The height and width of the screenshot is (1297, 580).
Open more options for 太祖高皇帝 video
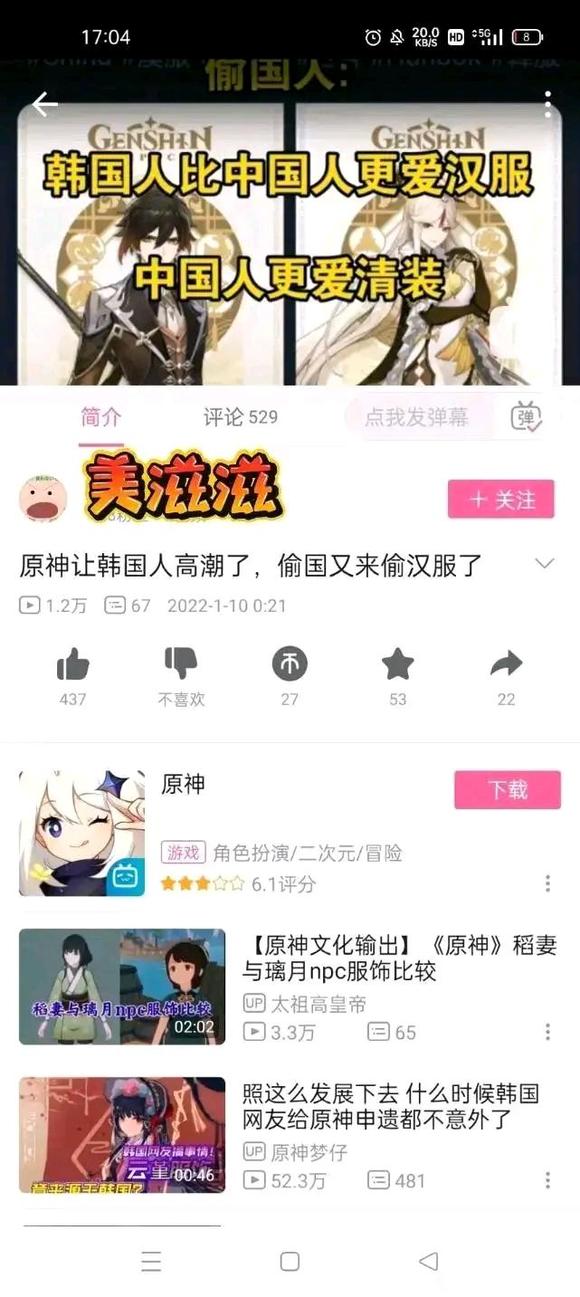548,1032
